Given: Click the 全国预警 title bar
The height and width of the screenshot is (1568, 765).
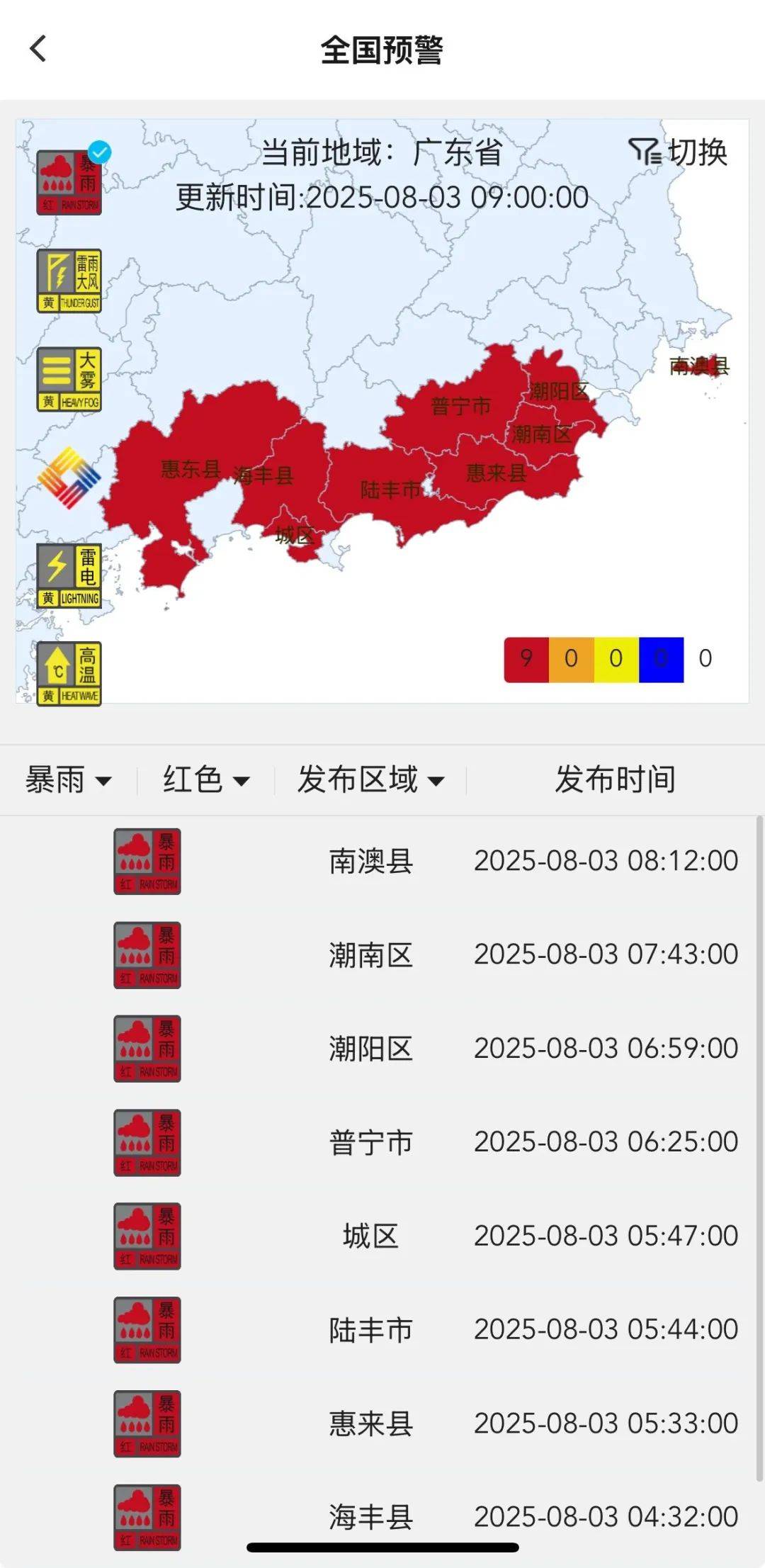Looking at the screenshot, I should click(382, 50).
